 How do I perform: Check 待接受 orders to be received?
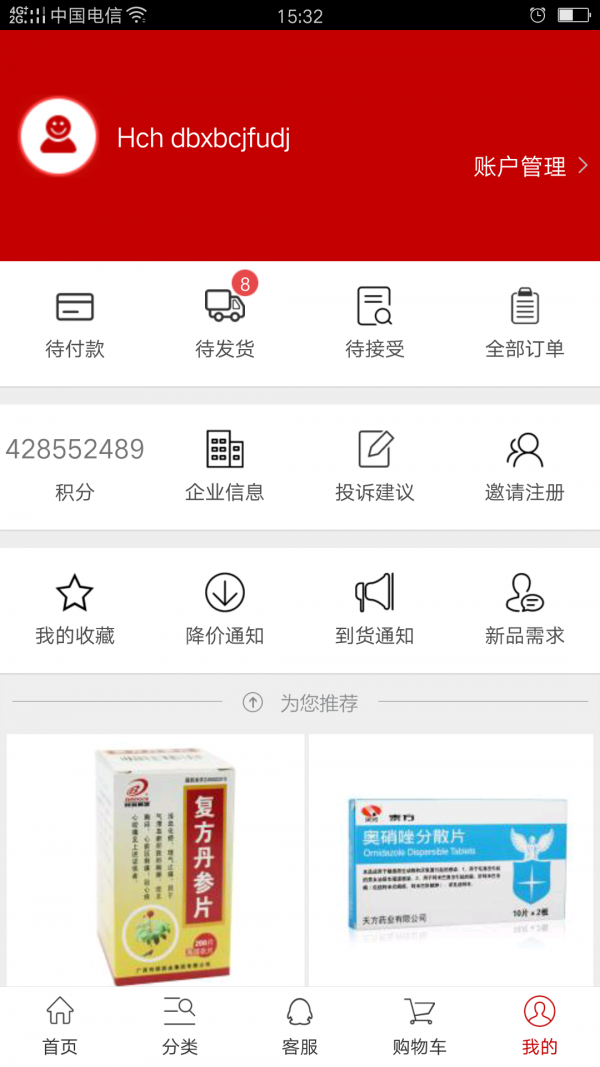point(375,323)
